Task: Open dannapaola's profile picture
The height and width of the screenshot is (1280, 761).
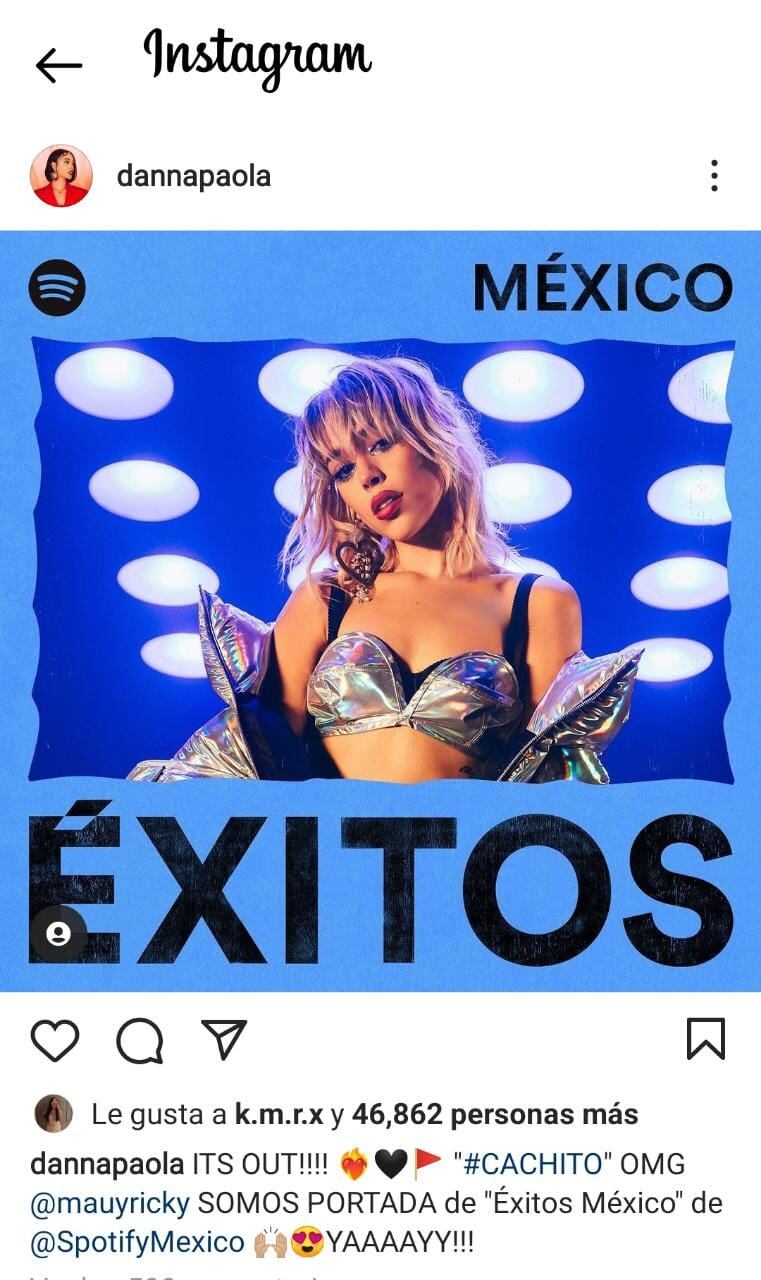Action: point(61,176)
